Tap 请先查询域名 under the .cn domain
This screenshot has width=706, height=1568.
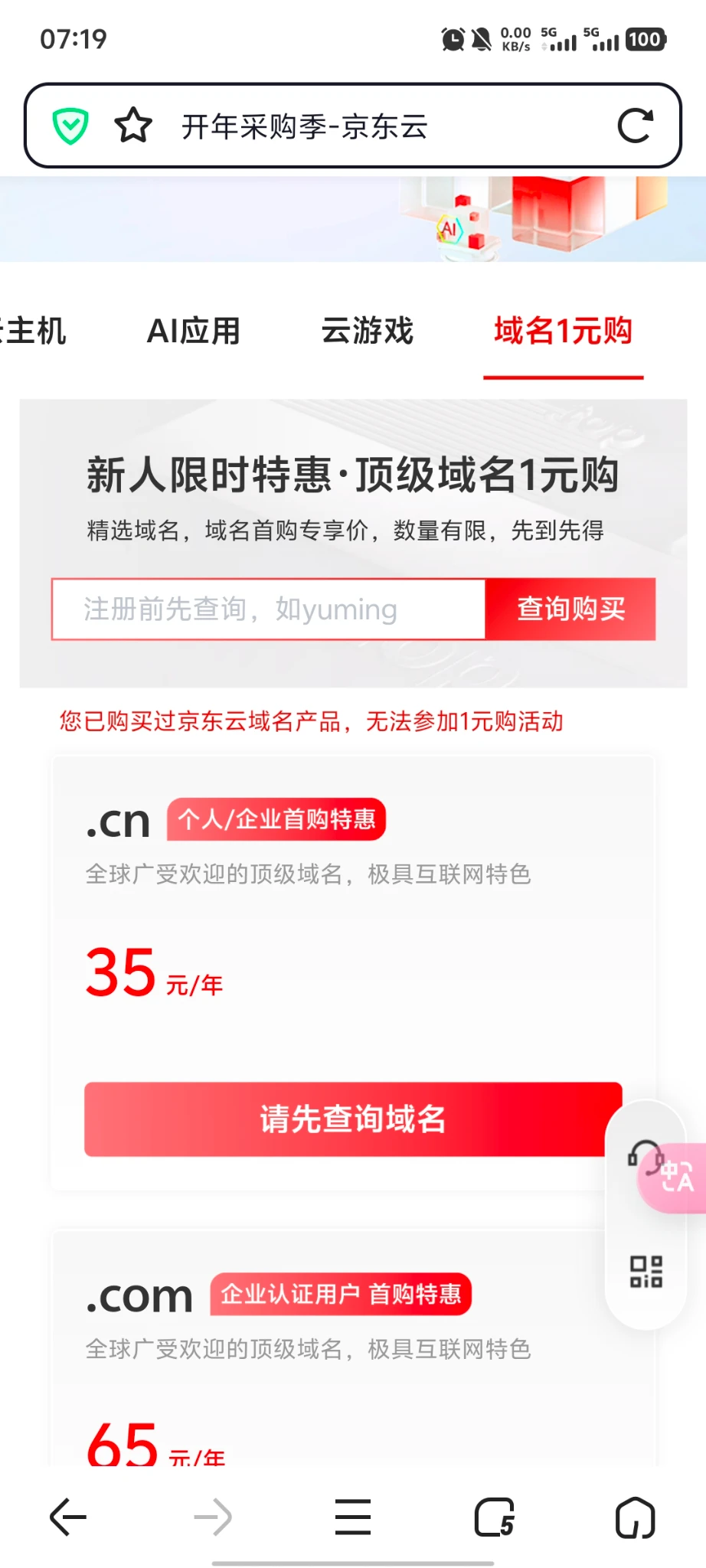tap(352, 1119)
